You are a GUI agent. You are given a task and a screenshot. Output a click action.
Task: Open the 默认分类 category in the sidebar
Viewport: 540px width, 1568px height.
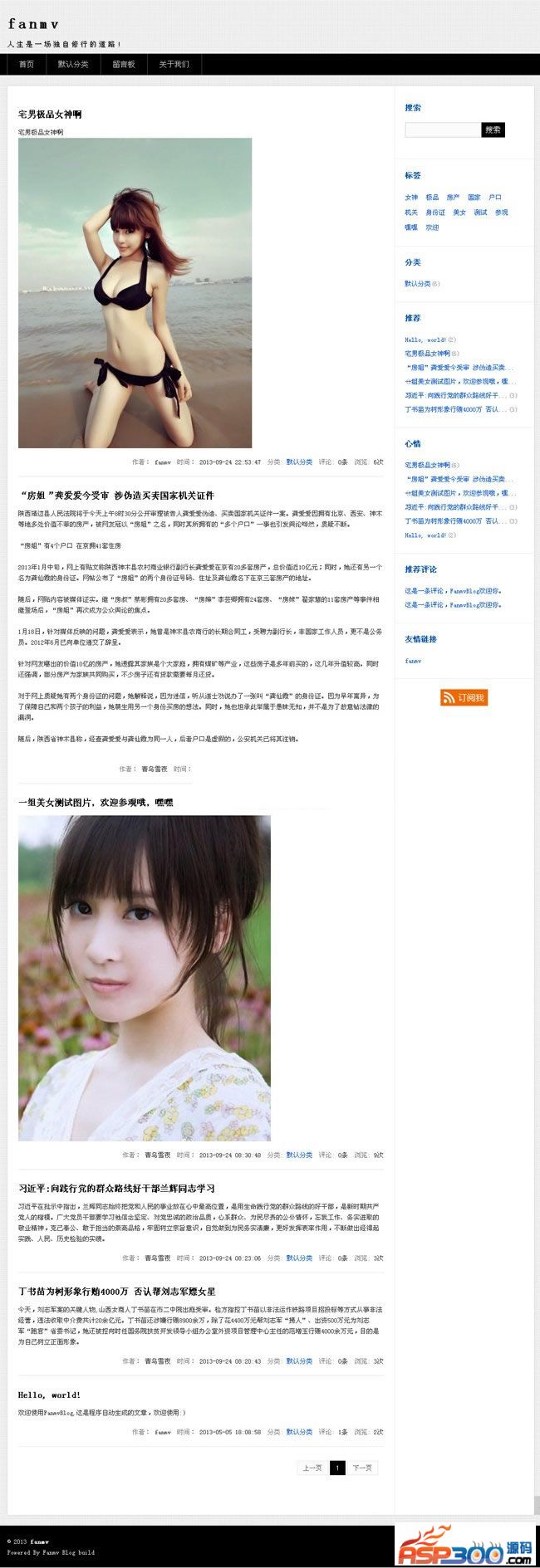pos(418,284)
